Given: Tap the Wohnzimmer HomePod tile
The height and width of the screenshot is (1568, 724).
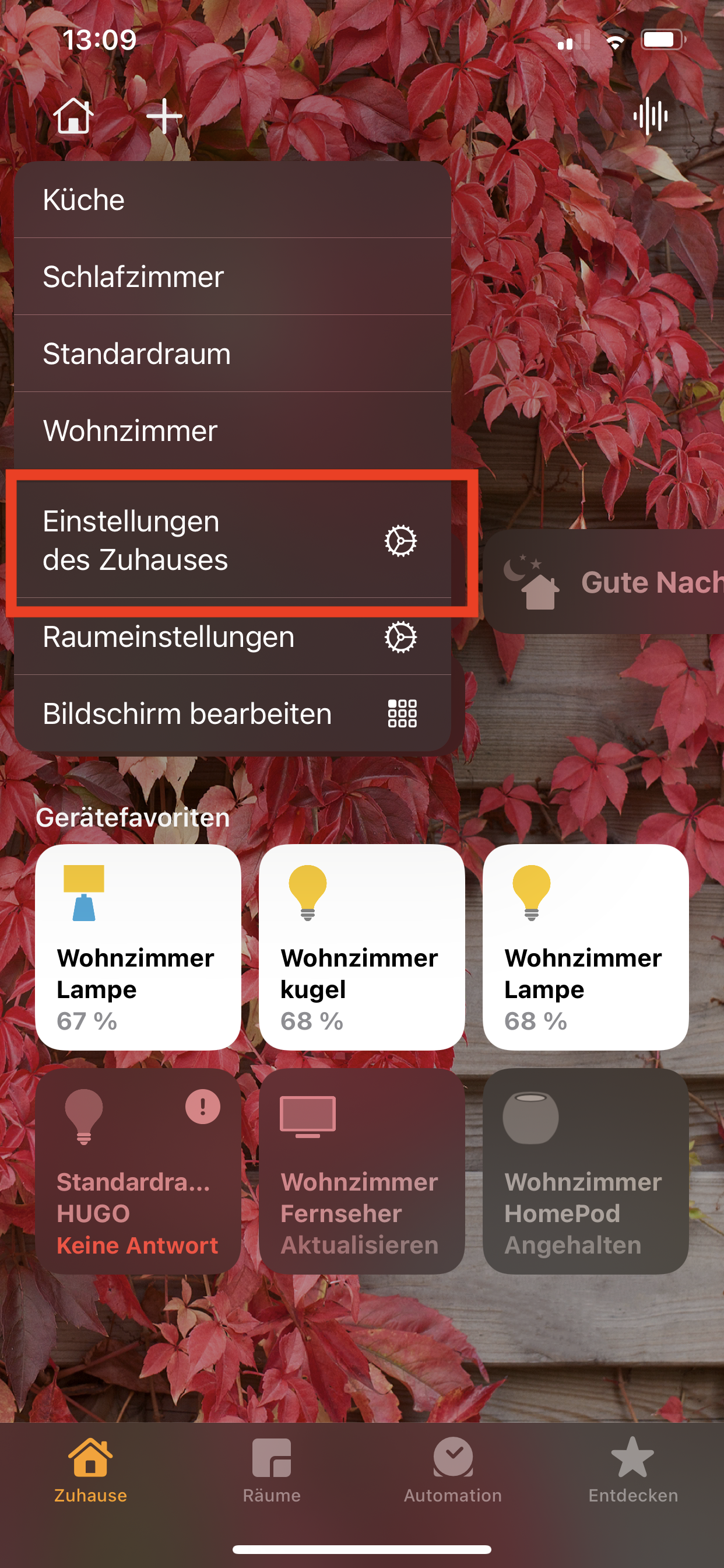Looking at the screenshot, I should tap(585, 1171).
